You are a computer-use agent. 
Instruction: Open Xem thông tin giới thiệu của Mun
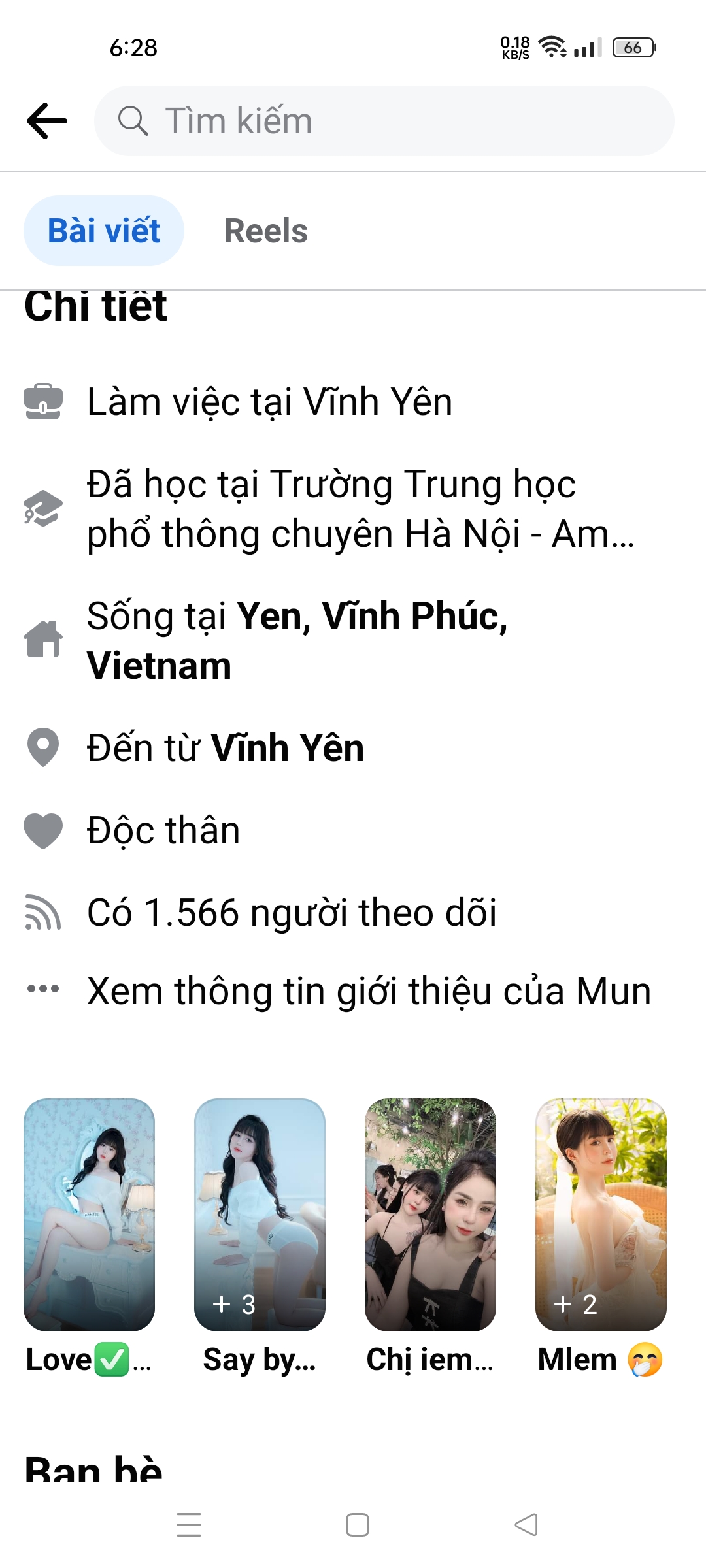pos(369,991)
